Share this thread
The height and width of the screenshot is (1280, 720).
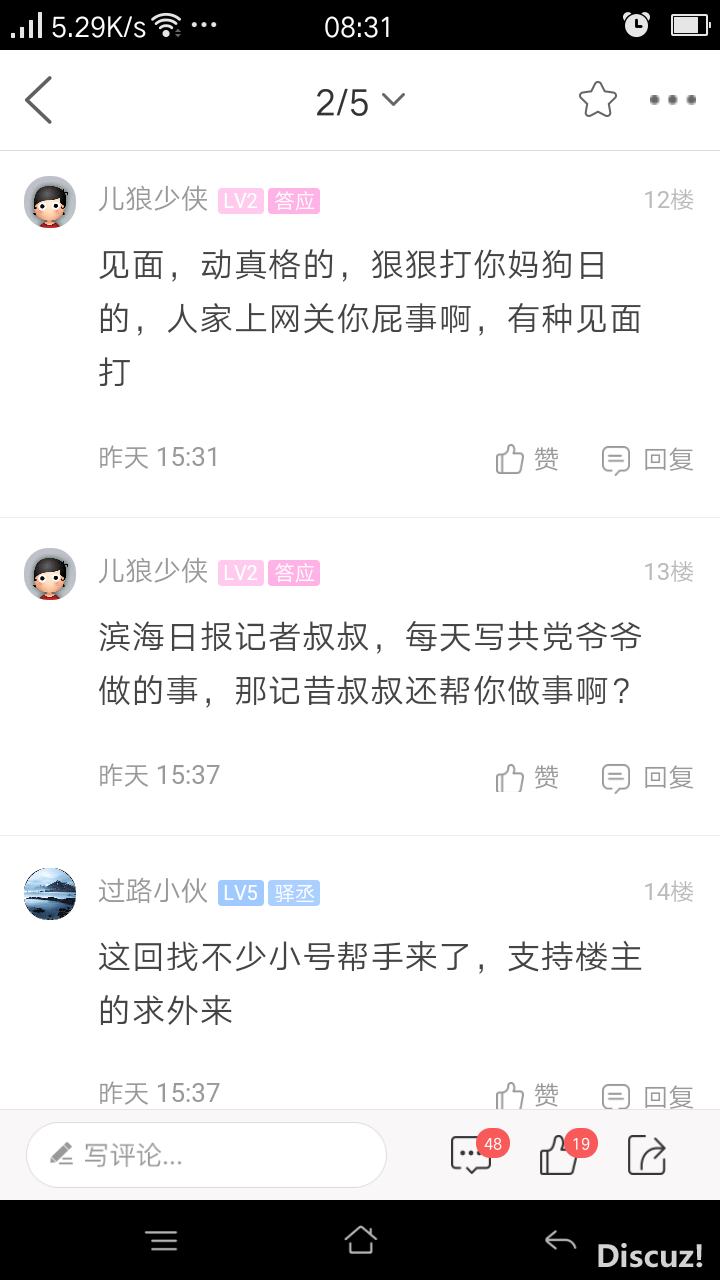pyautogui.click(x=647, y=1155)
